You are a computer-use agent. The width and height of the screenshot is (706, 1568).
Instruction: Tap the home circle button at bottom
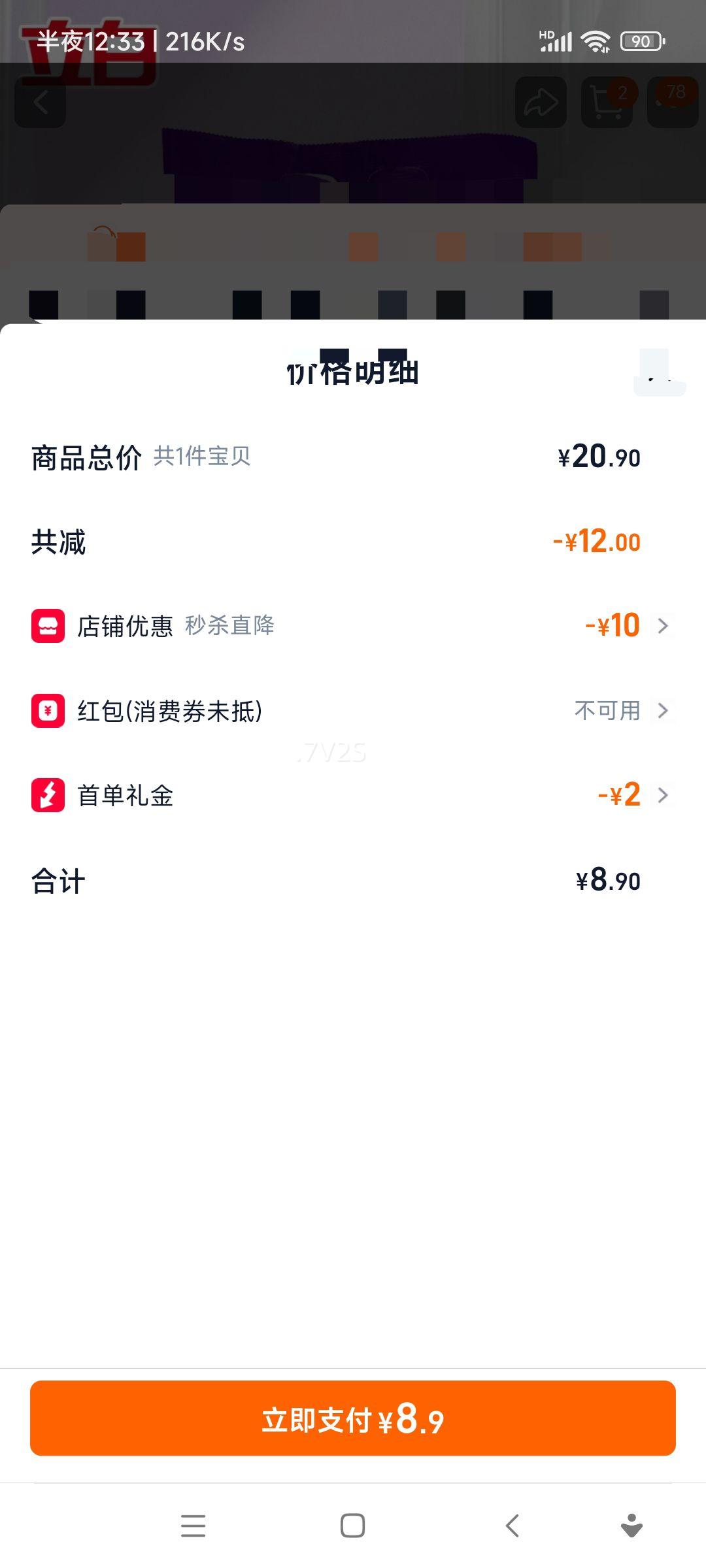352,1526
